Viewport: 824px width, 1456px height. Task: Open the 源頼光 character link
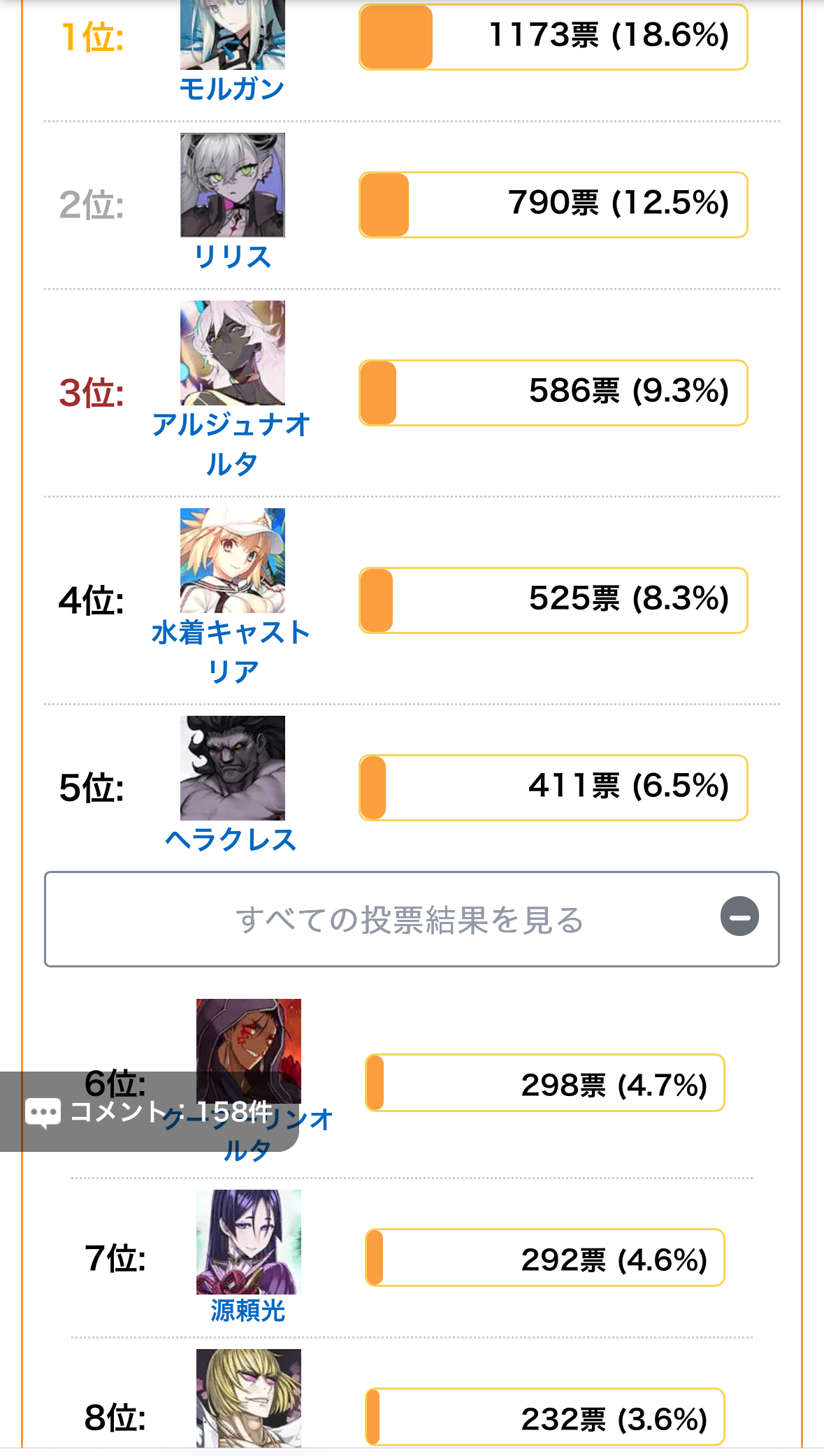(x=248, y=1311)
